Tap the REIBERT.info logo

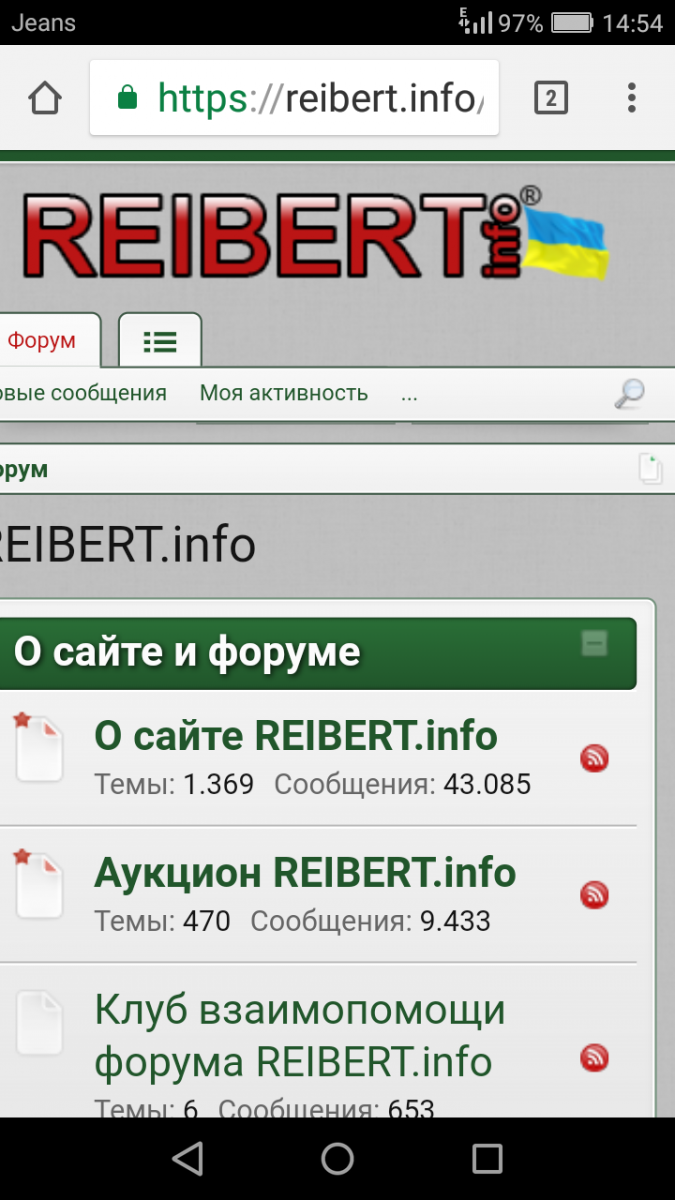click(x=313, y=238)
